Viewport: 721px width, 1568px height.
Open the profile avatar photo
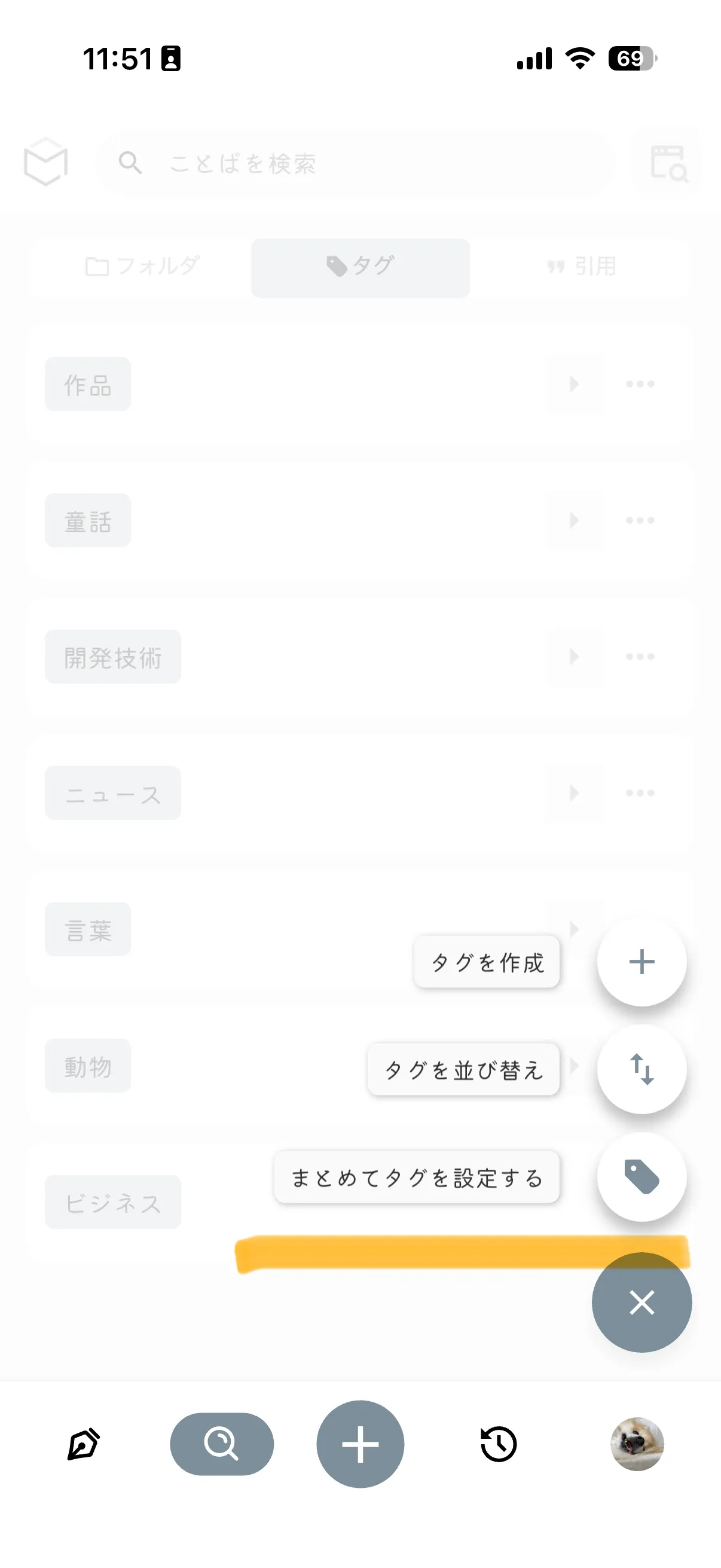(638, 1444)
